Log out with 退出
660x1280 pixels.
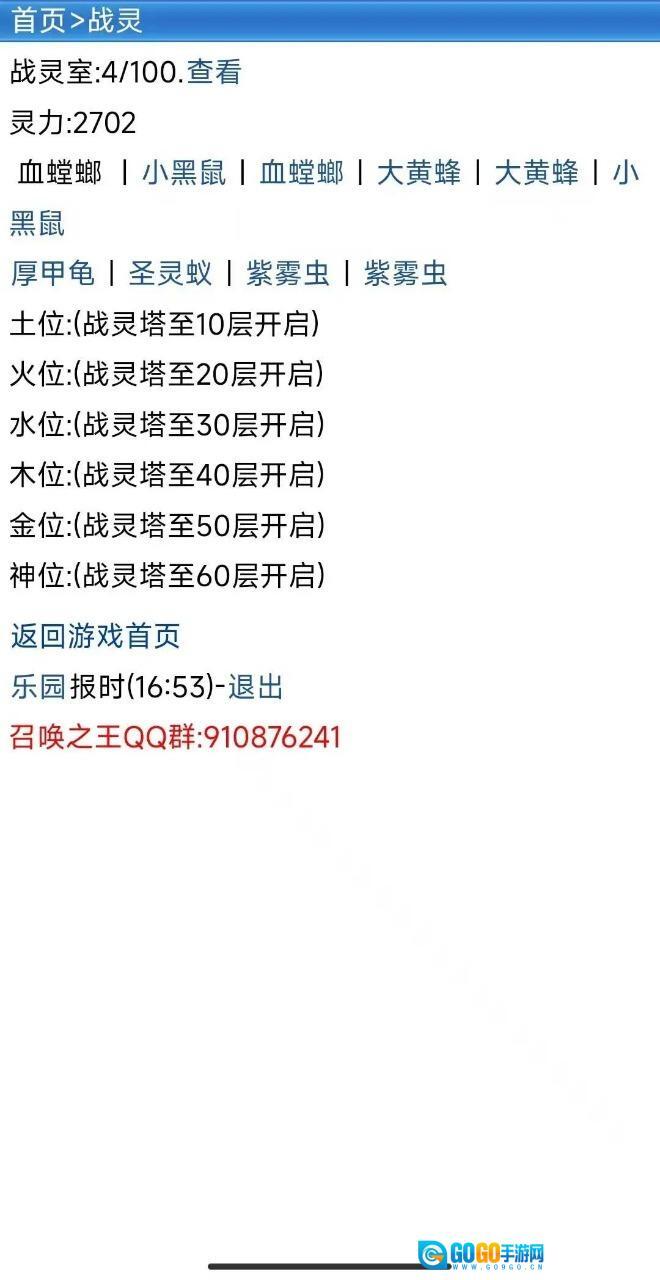(x=256, y=687)
